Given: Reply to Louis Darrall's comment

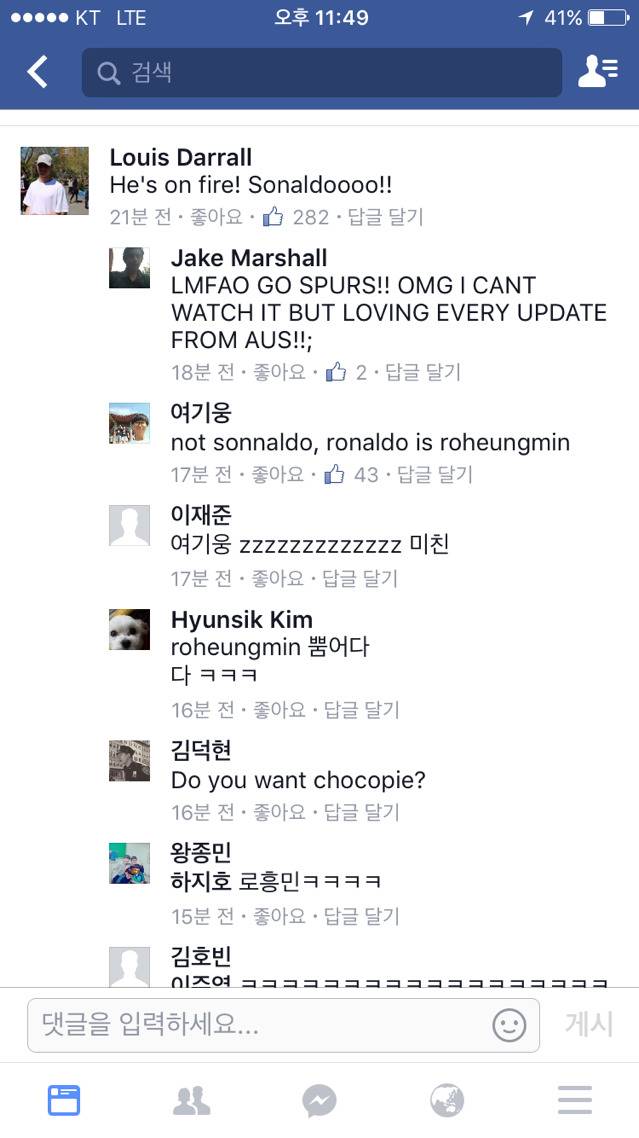Looking at the screenshot, I should pyautogui.click(x=386, y=217).
